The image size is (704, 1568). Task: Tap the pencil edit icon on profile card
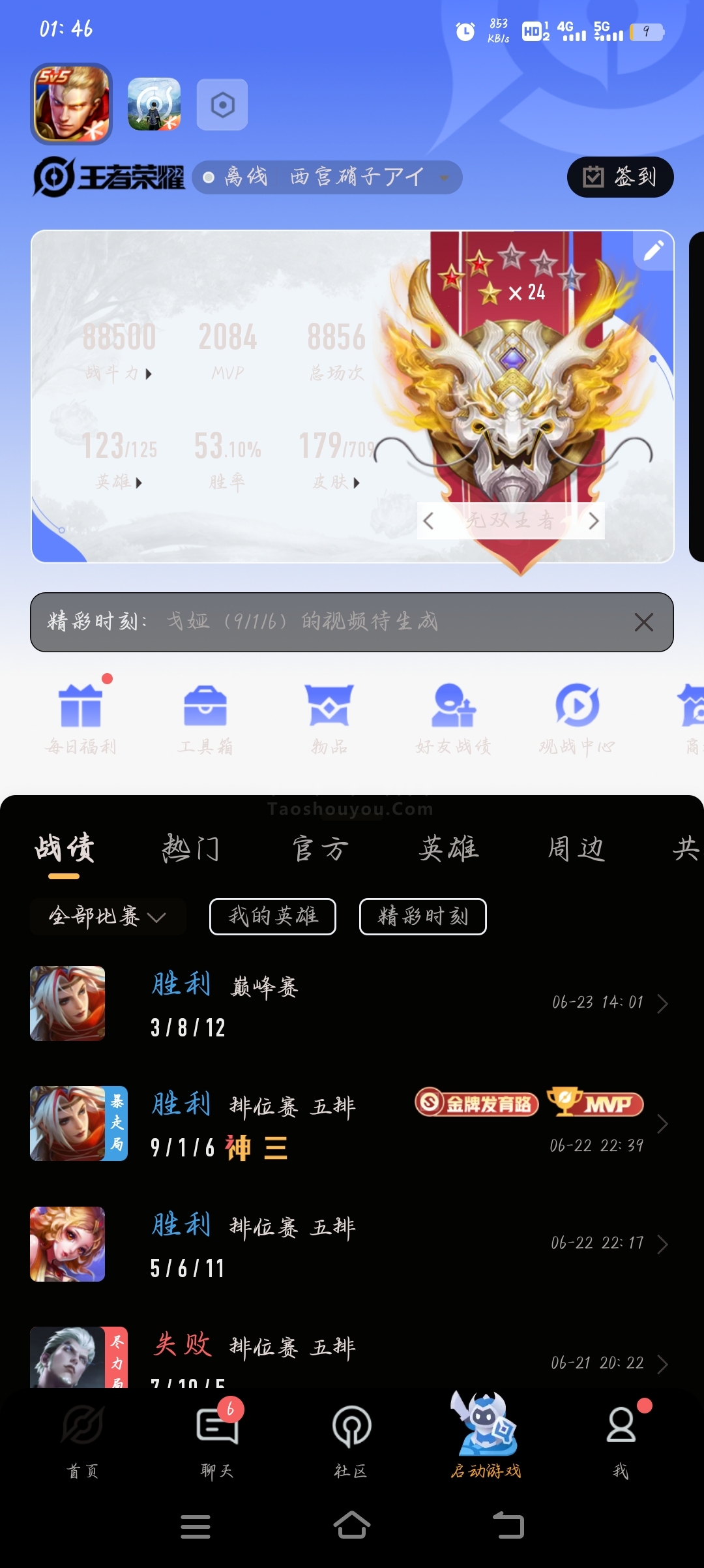(653, 250)
